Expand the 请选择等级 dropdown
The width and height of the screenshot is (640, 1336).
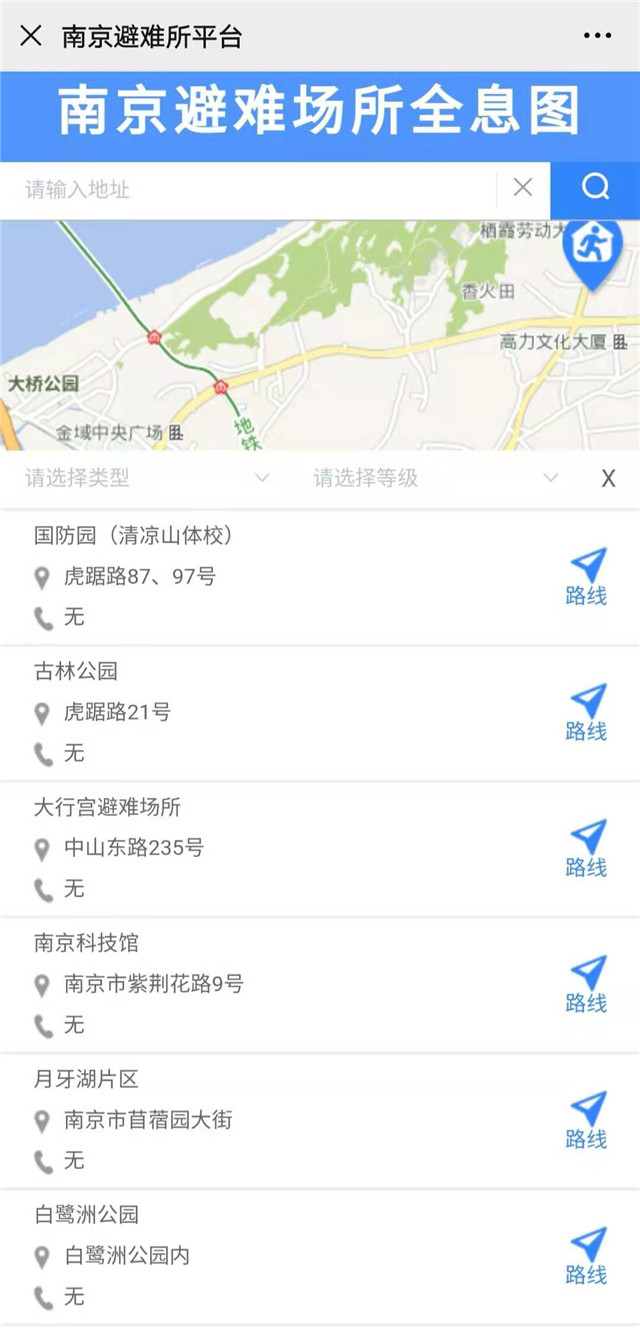pos(436,478)
